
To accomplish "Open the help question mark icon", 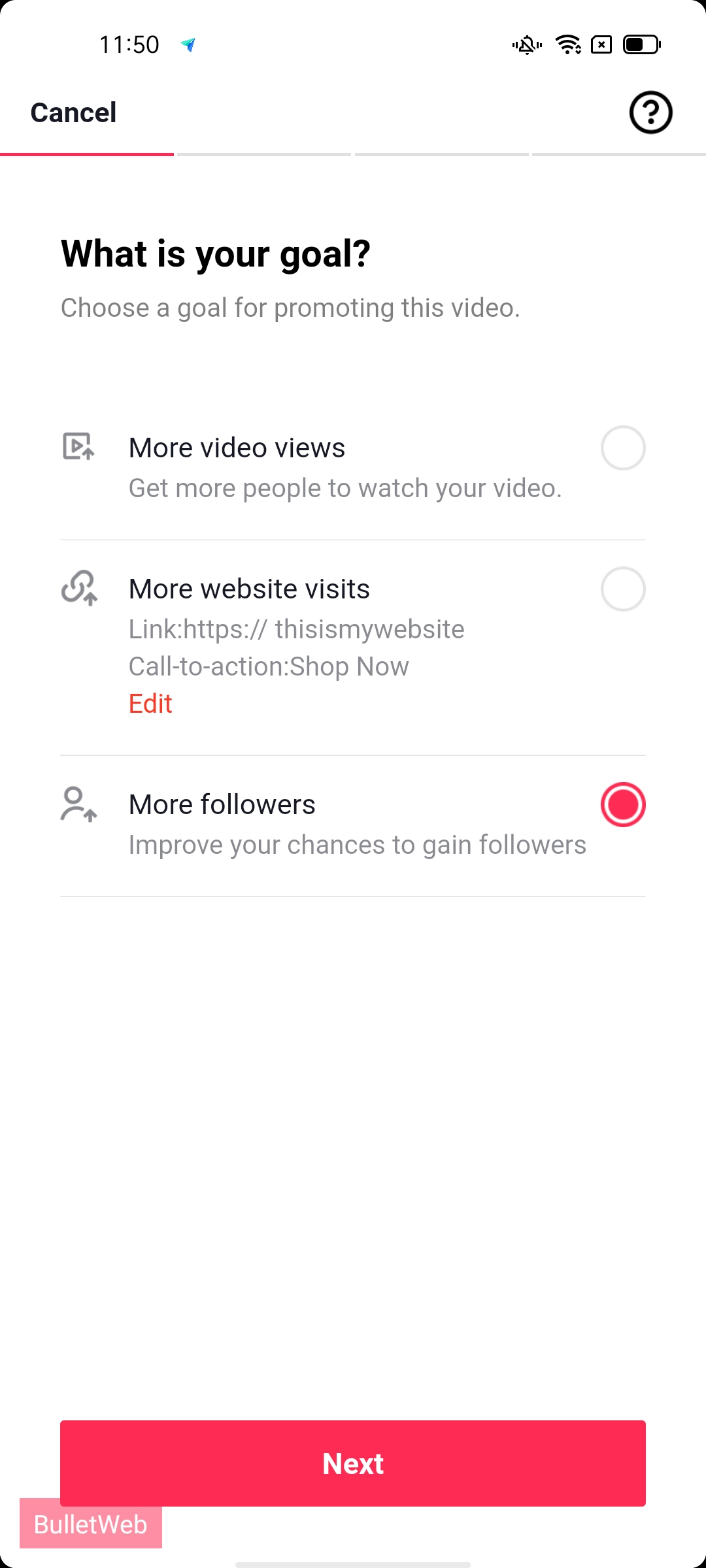I will (650, 112).
